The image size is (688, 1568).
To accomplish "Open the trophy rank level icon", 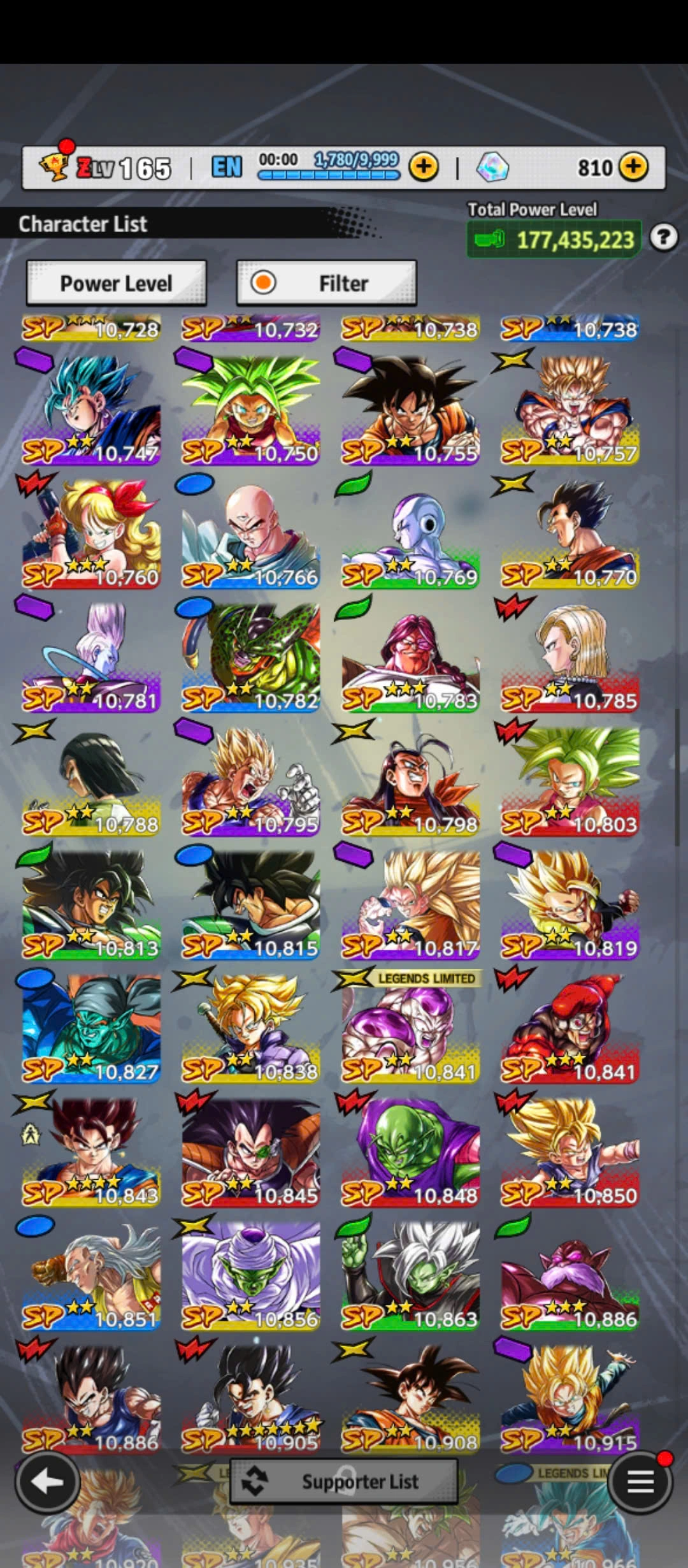I will tap(54, 167).
